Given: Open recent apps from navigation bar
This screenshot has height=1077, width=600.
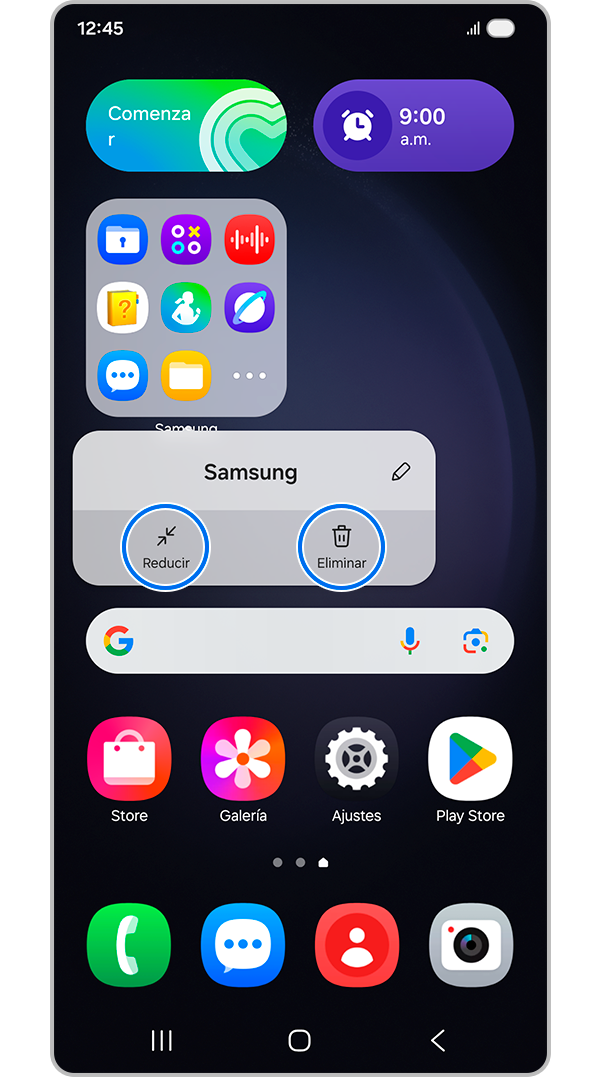Looking at the screenshot, I should [161, 1040].
